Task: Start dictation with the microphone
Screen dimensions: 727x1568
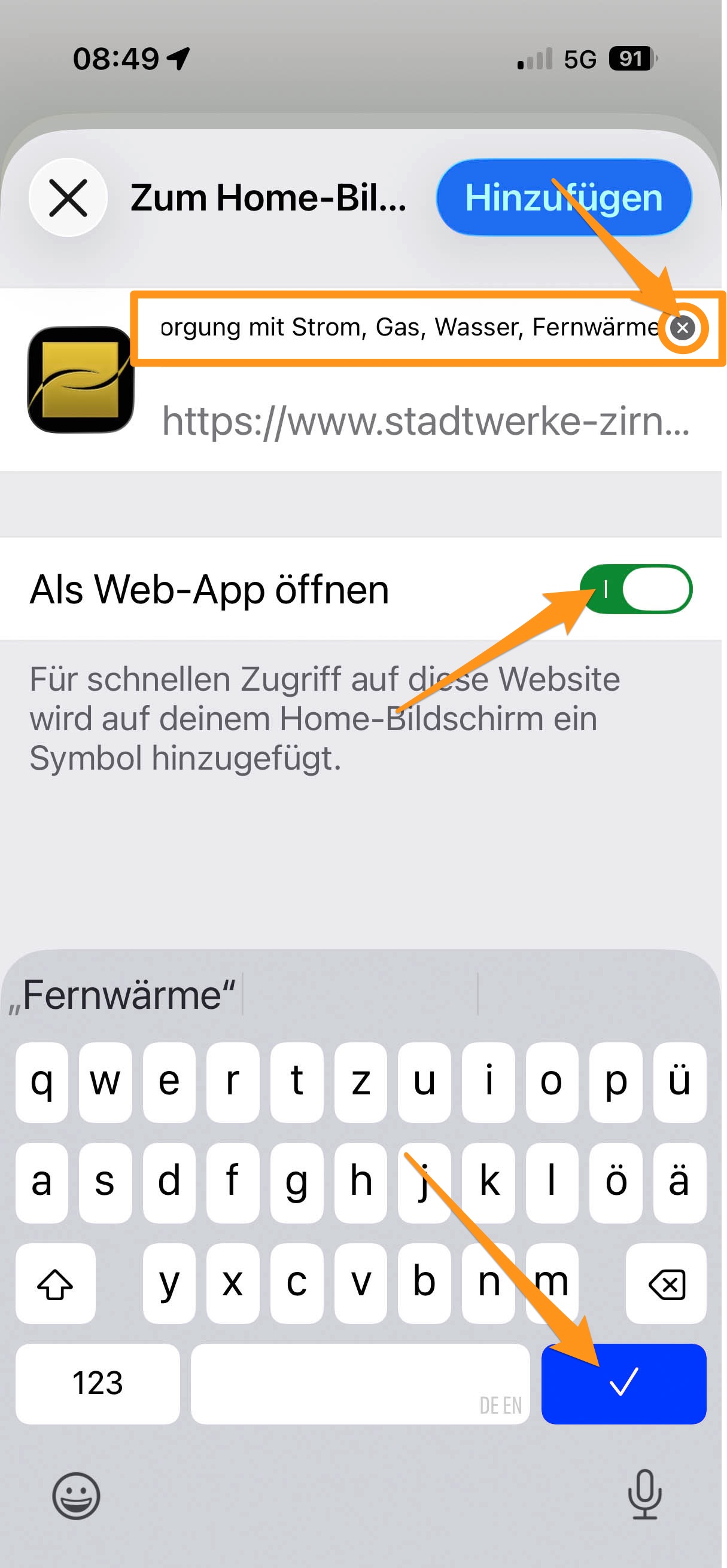Action: coord(644,1494)
